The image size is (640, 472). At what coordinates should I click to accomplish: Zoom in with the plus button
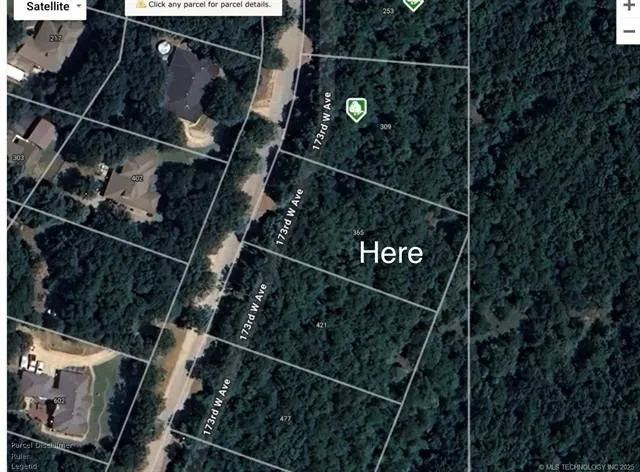pyautogui.click(x=628, y=6)
